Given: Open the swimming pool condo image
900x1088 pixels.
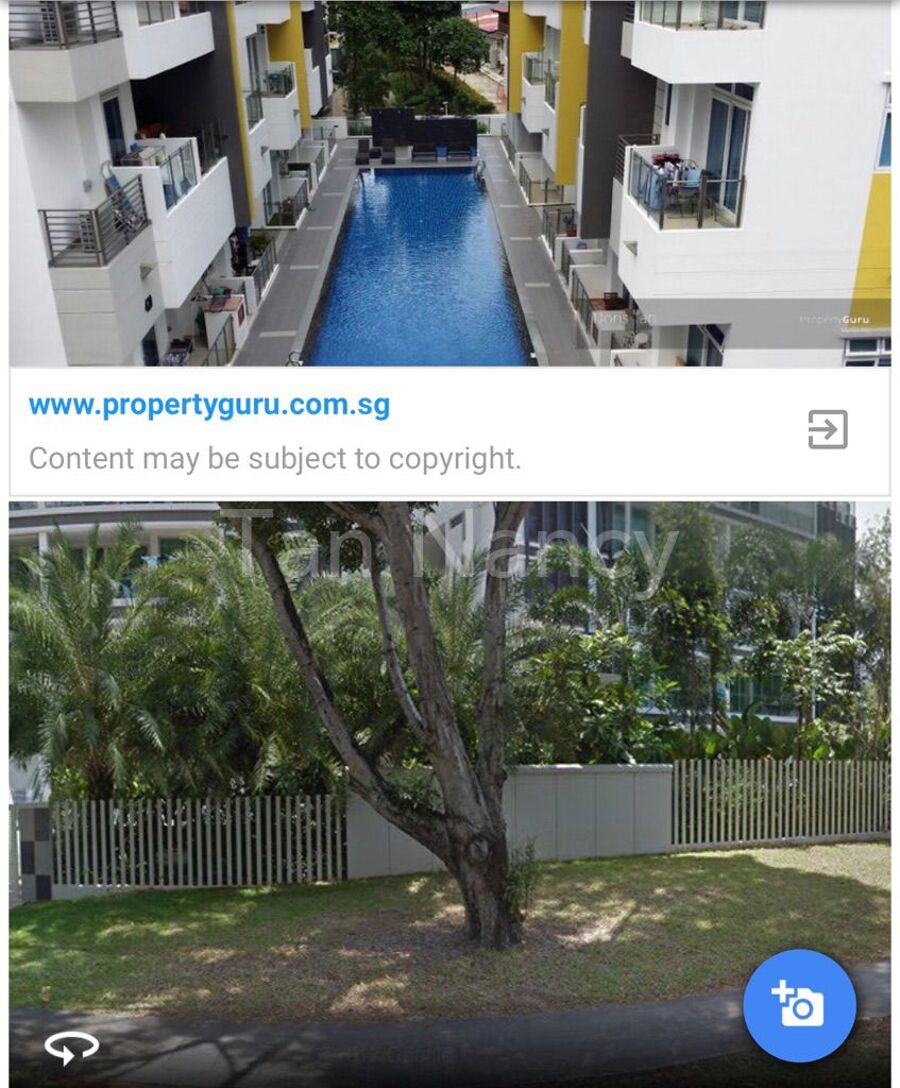Looking at the screenshot, I should [449, 183].
